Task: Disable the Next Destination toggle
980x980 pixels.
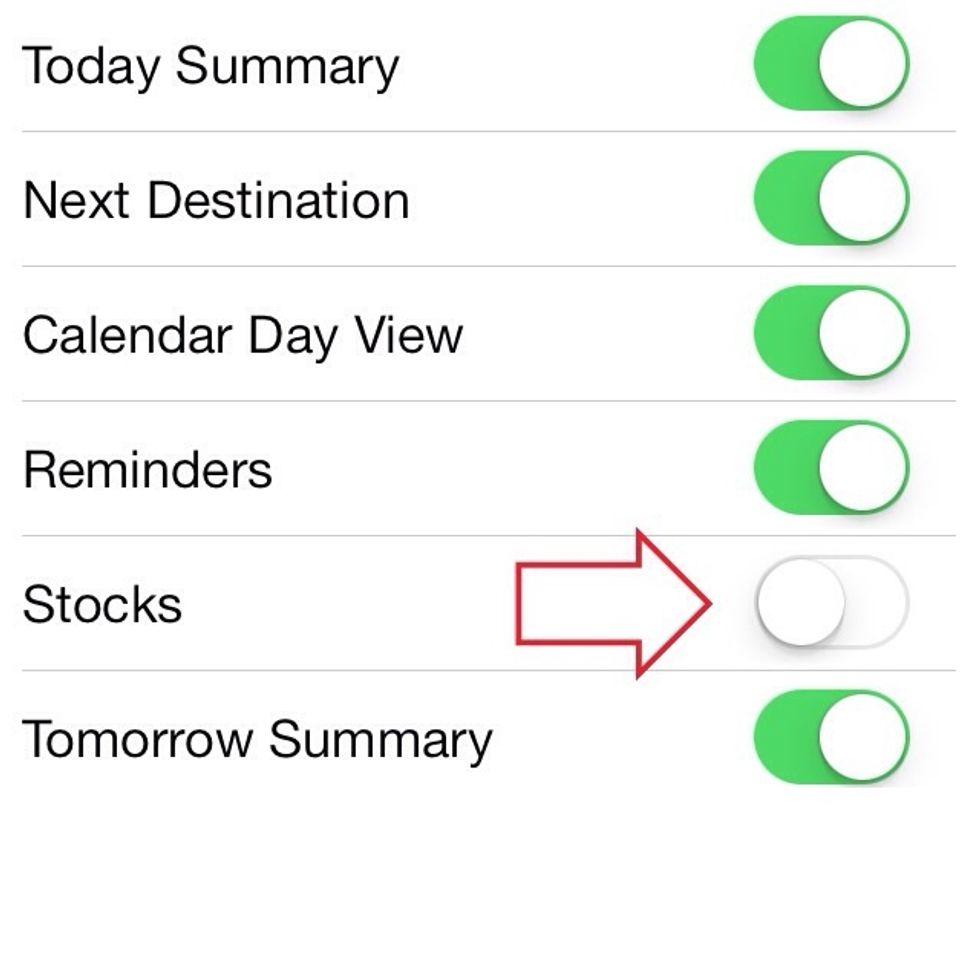Action: click(x=831, y=198)
